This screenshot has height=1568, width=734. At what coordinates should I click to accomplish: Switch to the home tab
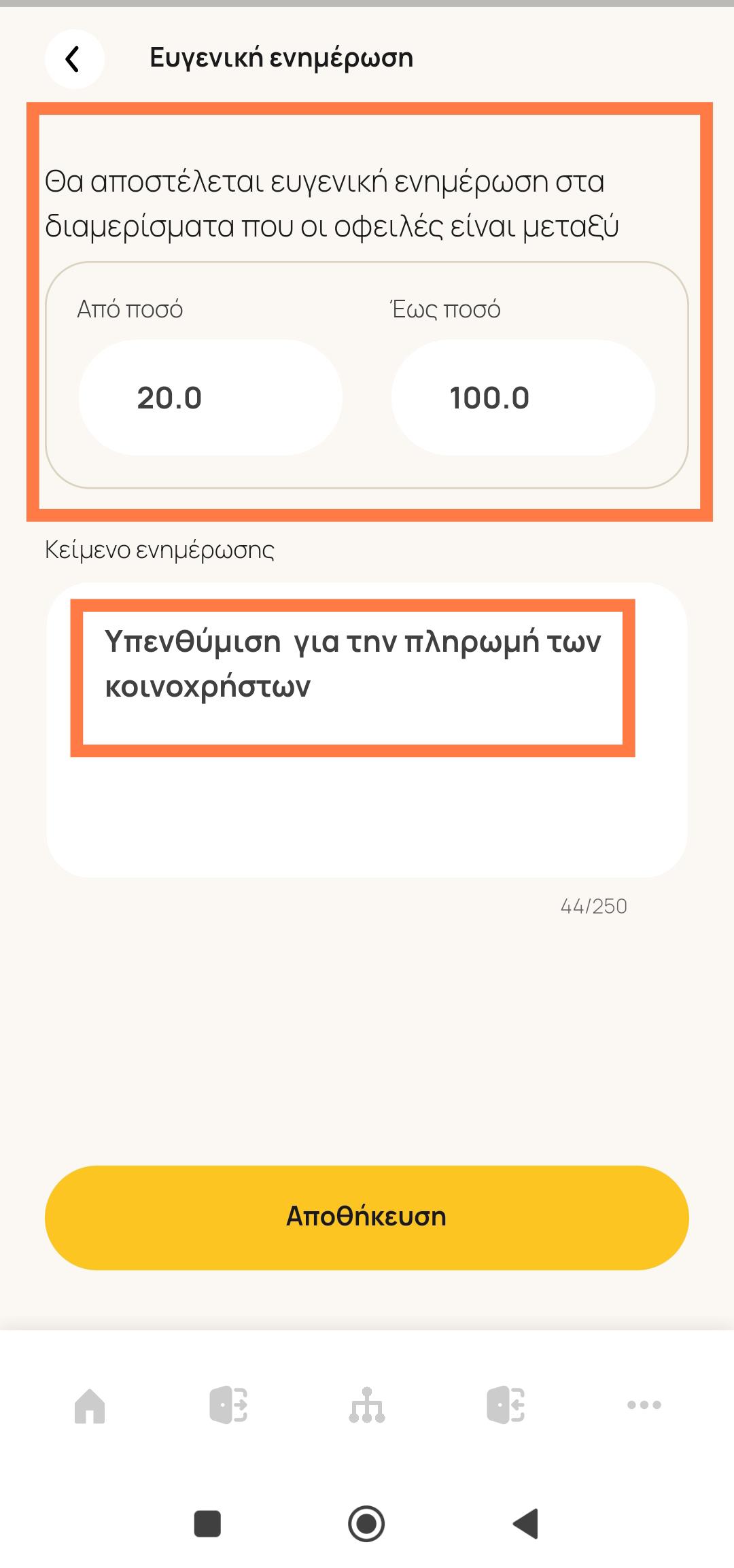pos(90,1405)
